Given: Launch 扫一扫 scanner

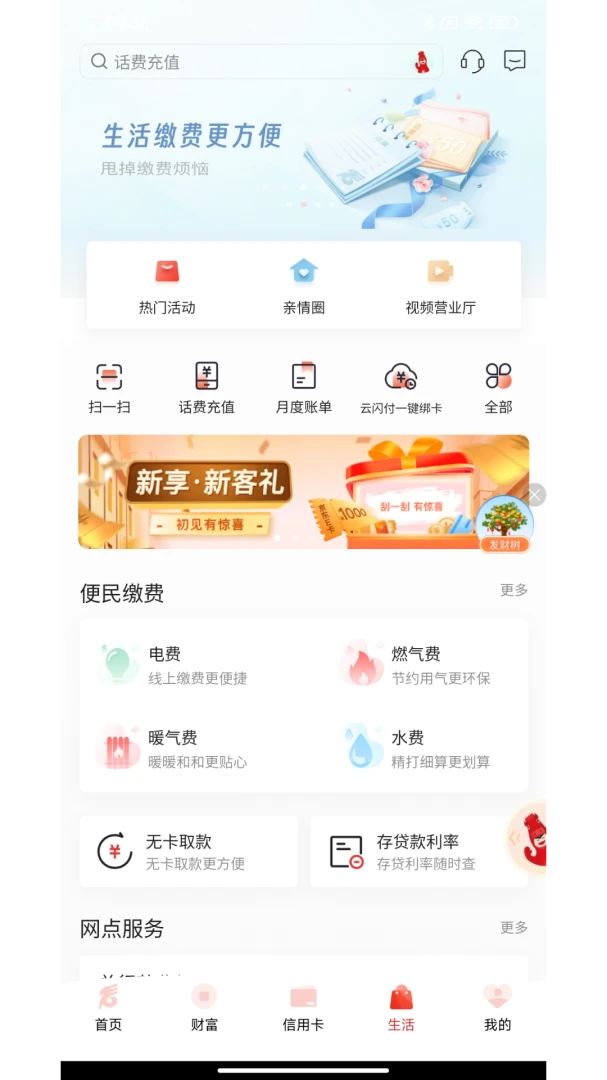Looking at the screenshot, I should (x=109, y=388).
